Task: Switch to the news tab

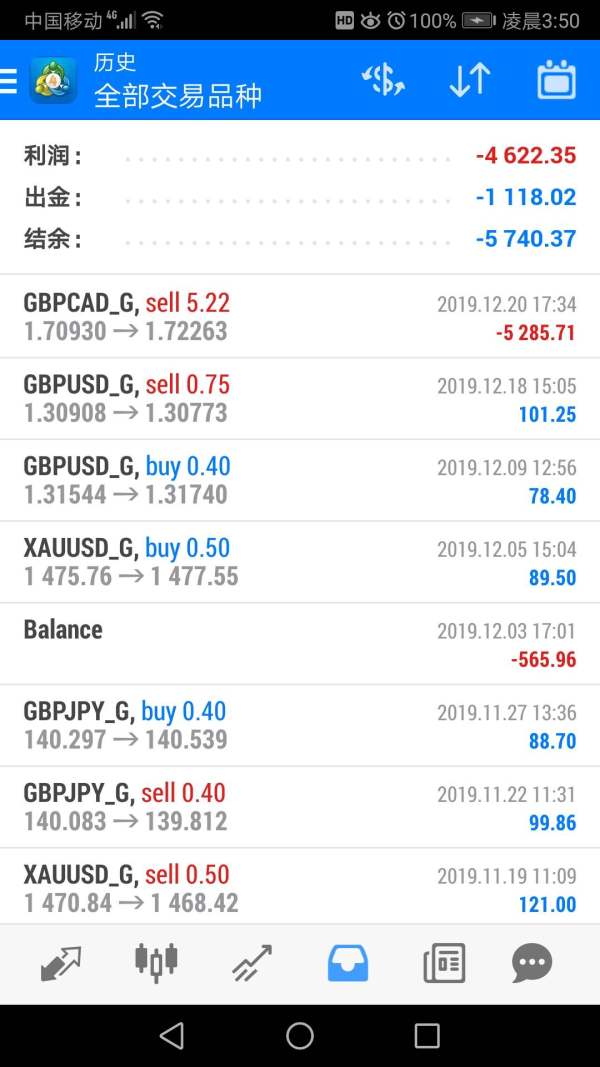Action: click(444, 963)
